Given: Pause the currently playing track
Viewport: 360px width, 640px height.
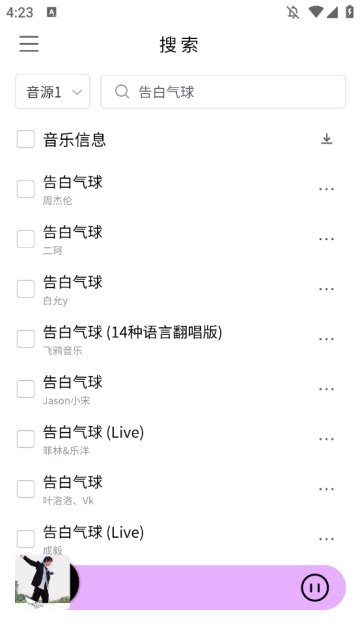Looking at the screenshot, I should tap(314, 588).
